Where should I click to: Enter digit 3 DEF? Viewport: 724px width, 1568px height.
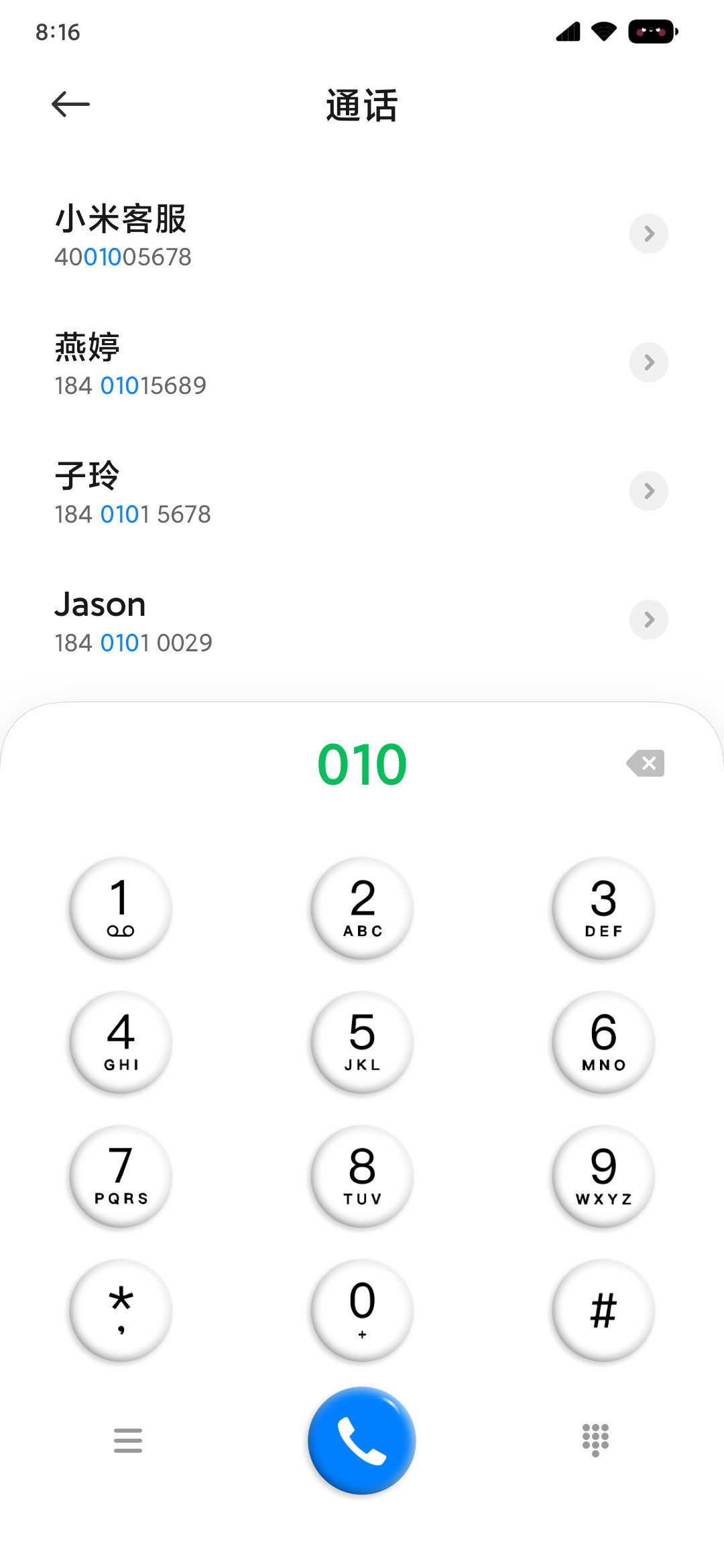[x=603, y=908]
